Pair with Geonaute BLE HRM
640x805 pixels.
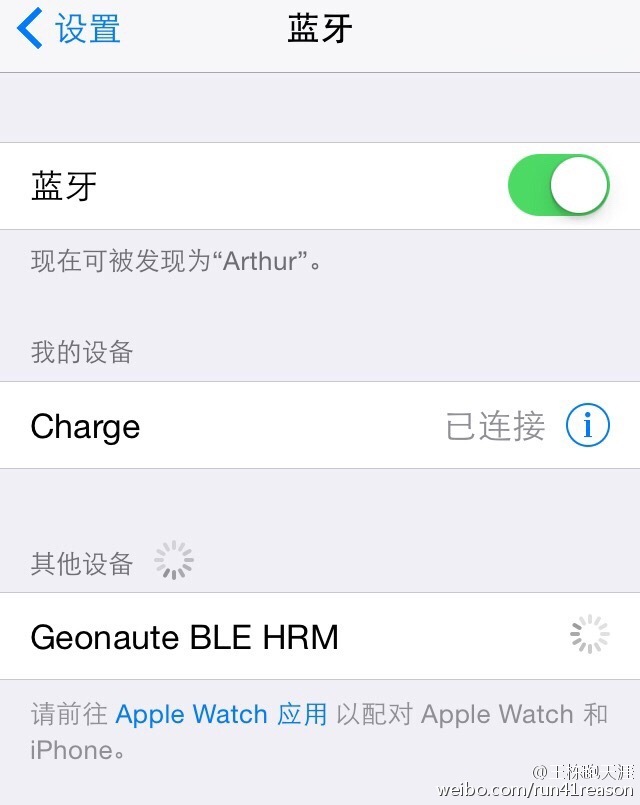pyautogui.click(x=185, y=637)
